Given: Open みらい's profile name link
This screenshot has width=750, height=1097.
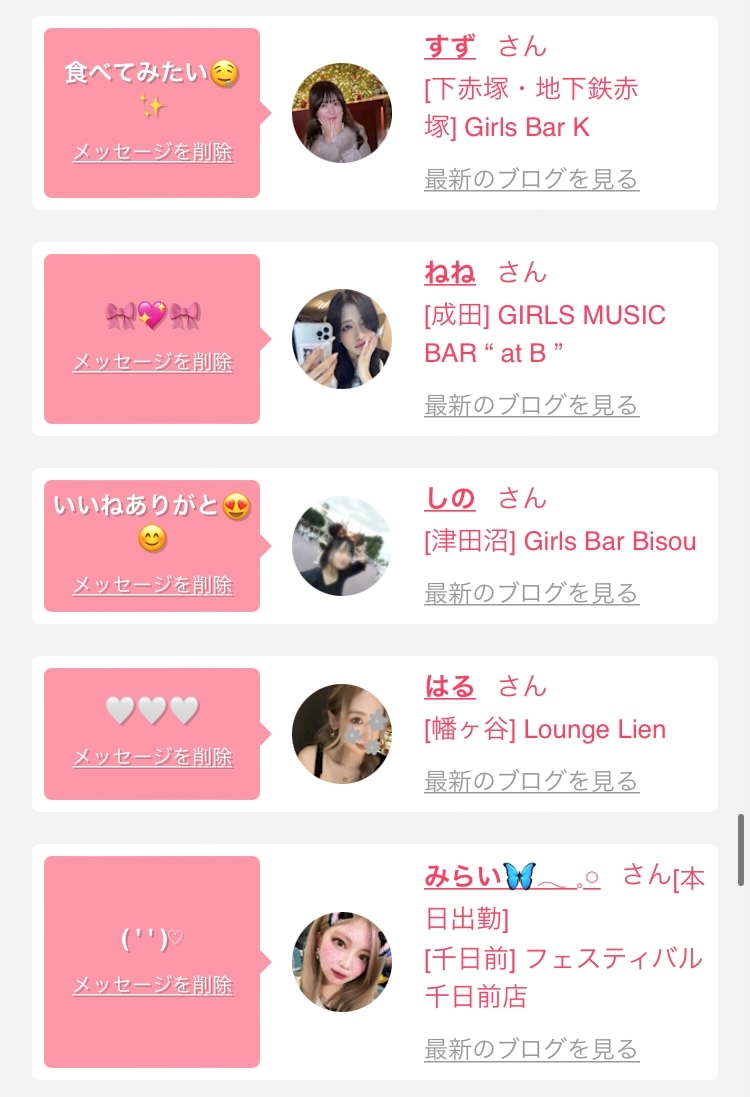Looking at the screenshot, I should click(x=512, y=876).
